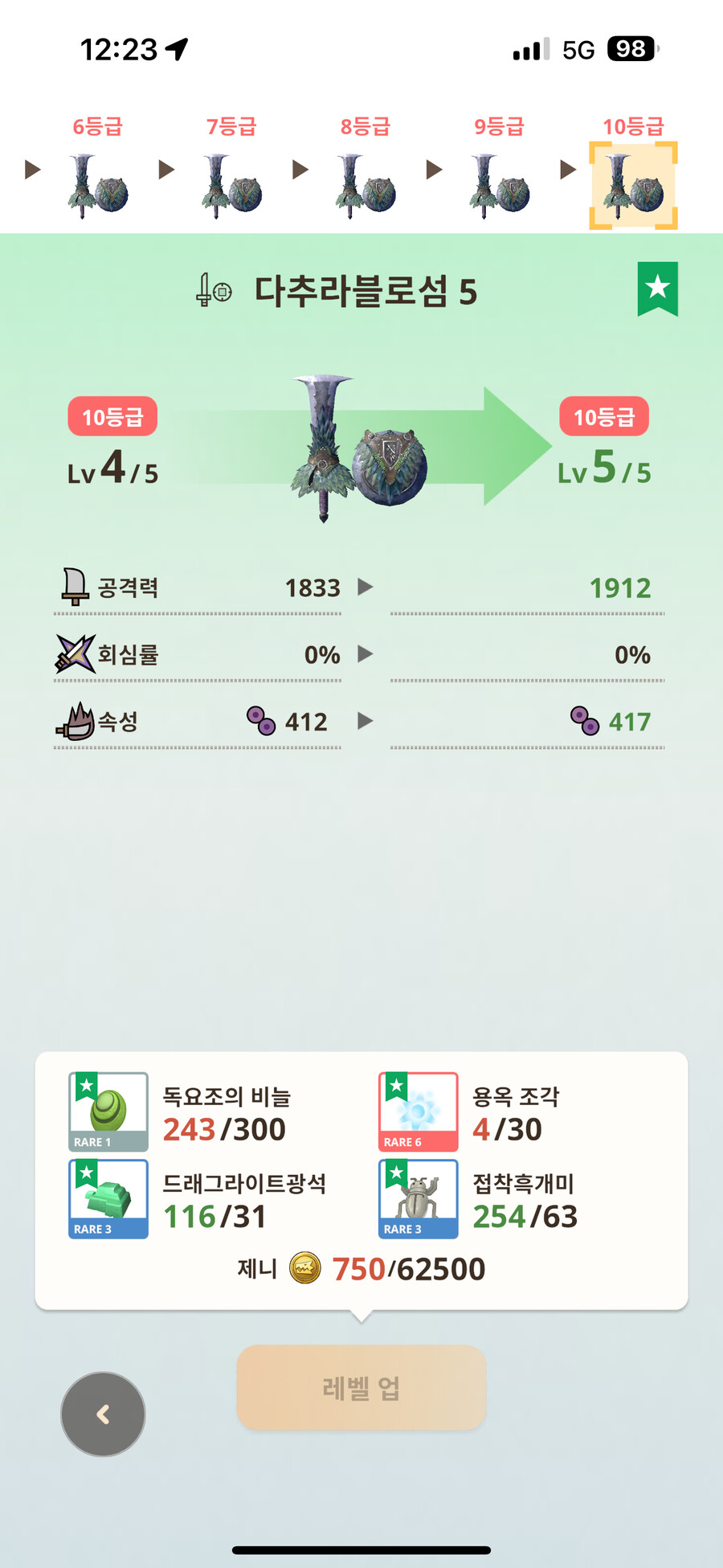723x1568 pixels.
Task: Click the 회심률 affinity blade icon
Action: click(74, 654)
